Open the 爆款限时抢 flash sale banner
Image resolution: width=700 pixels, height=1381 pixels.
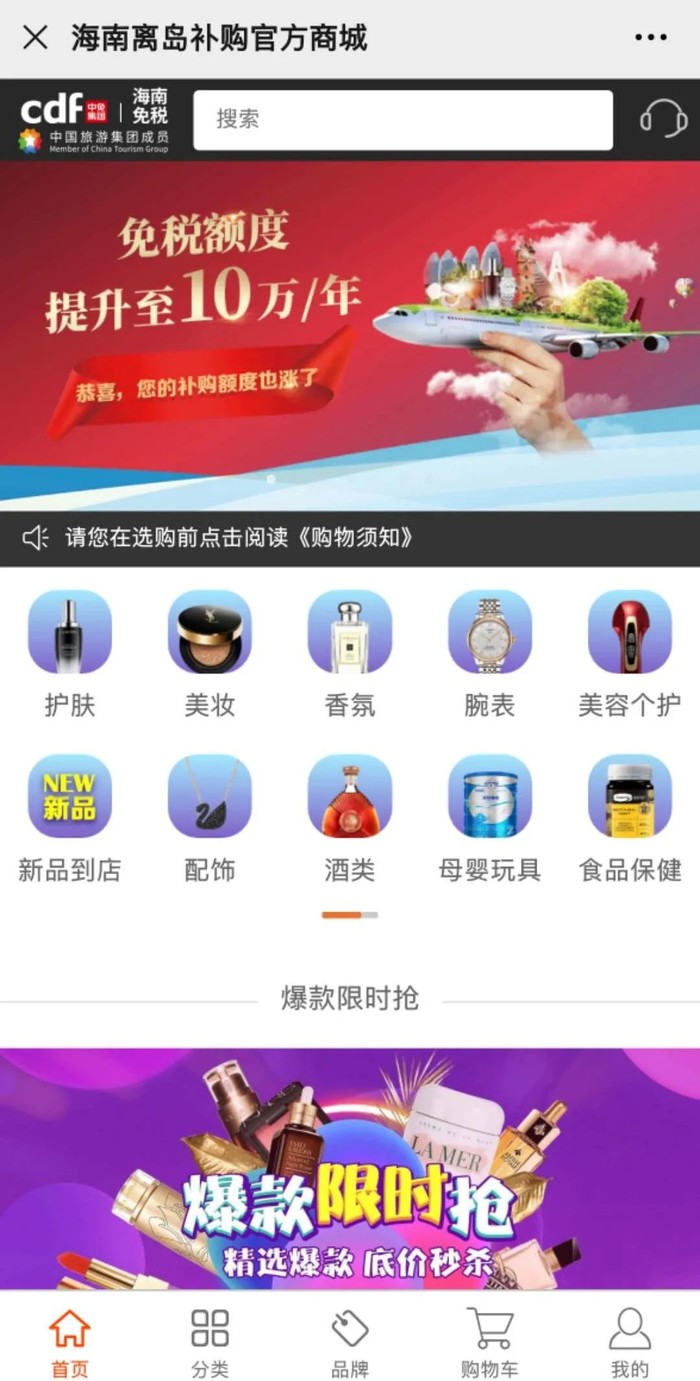click(350, 1168)
